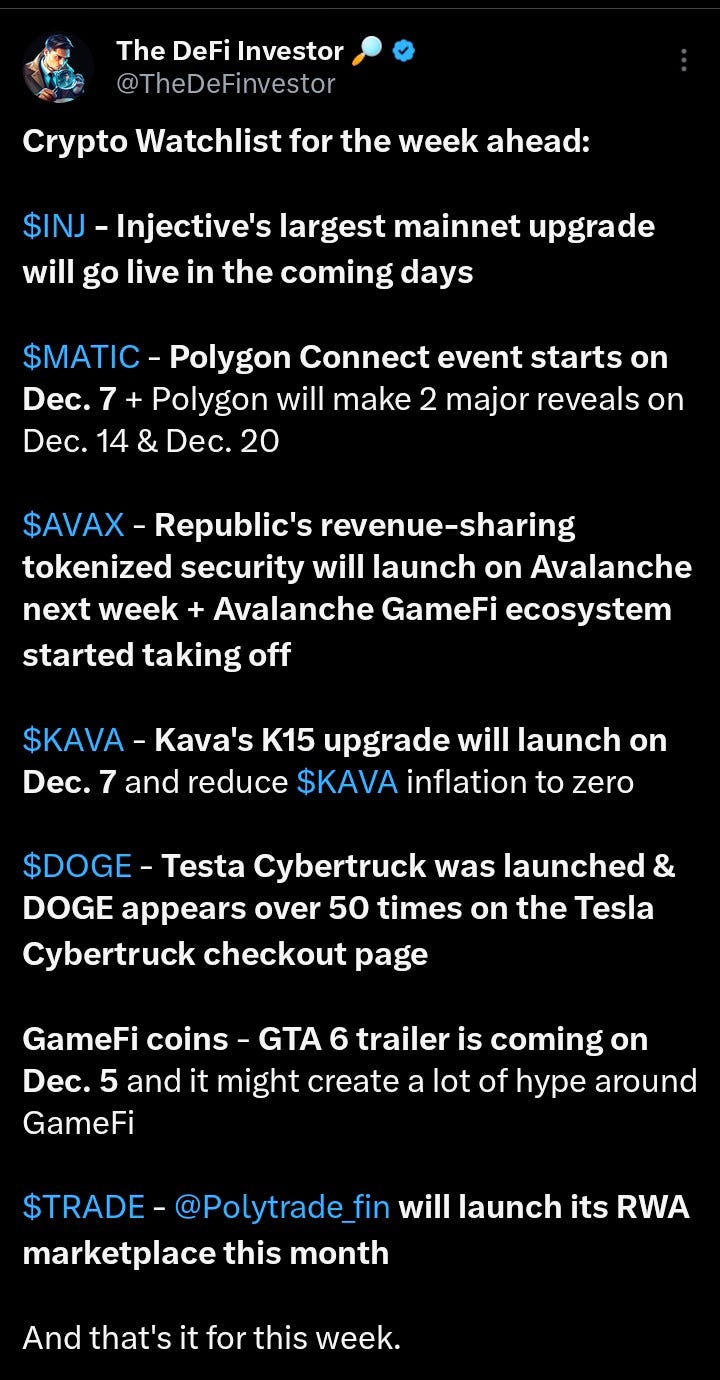The height and width of the screenshot is (1380, 720).
Task: Open the $MATIC cashtag
Action: point(81,357)
